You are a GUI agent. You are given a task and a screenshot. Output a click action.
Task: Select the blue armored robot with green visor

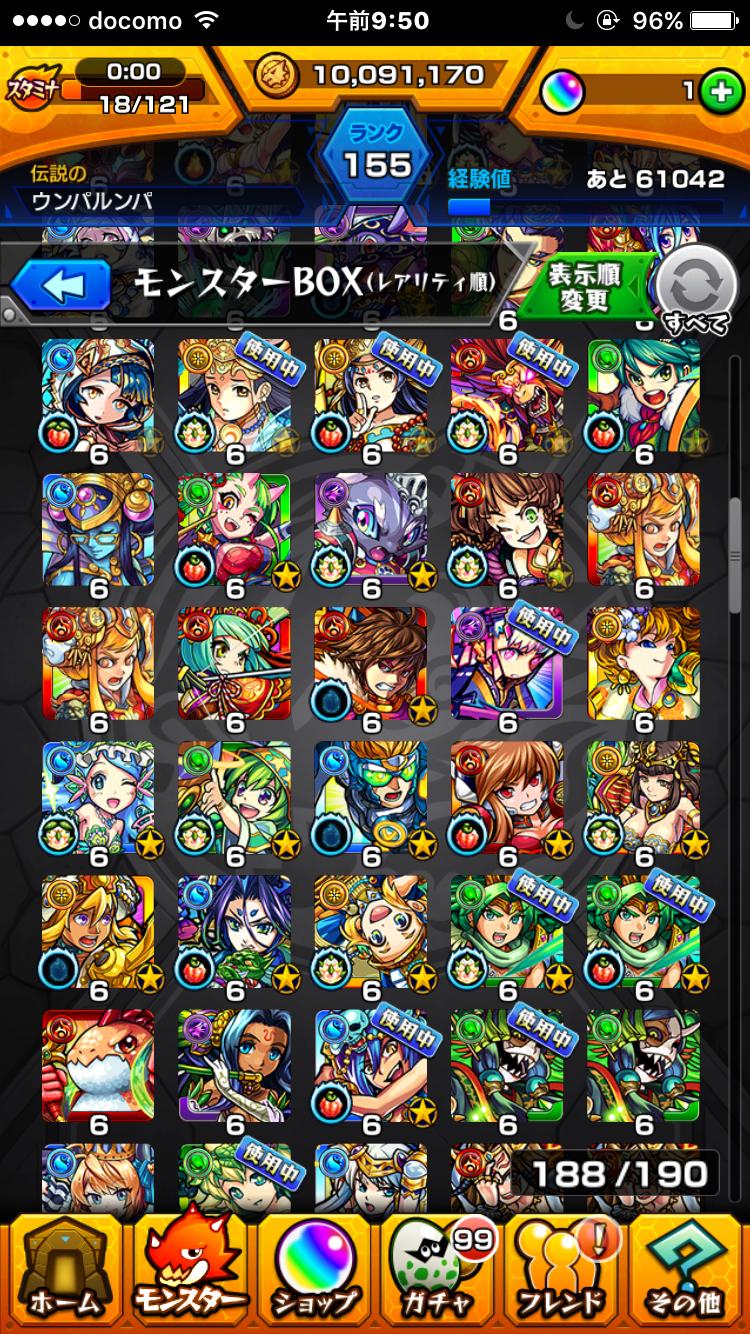coord(371,798)
